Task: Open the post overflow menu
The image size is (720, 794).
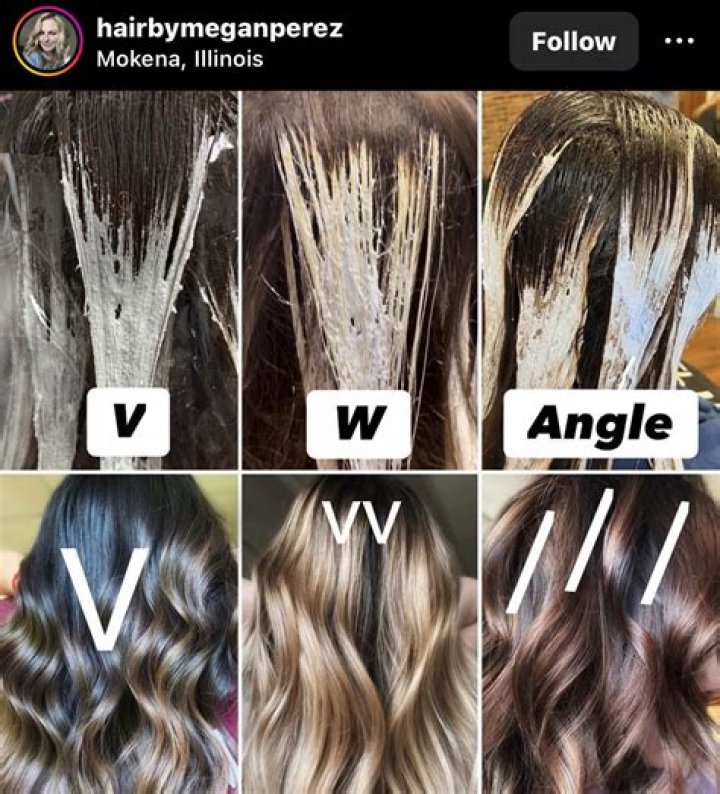Action: point(679,42)
